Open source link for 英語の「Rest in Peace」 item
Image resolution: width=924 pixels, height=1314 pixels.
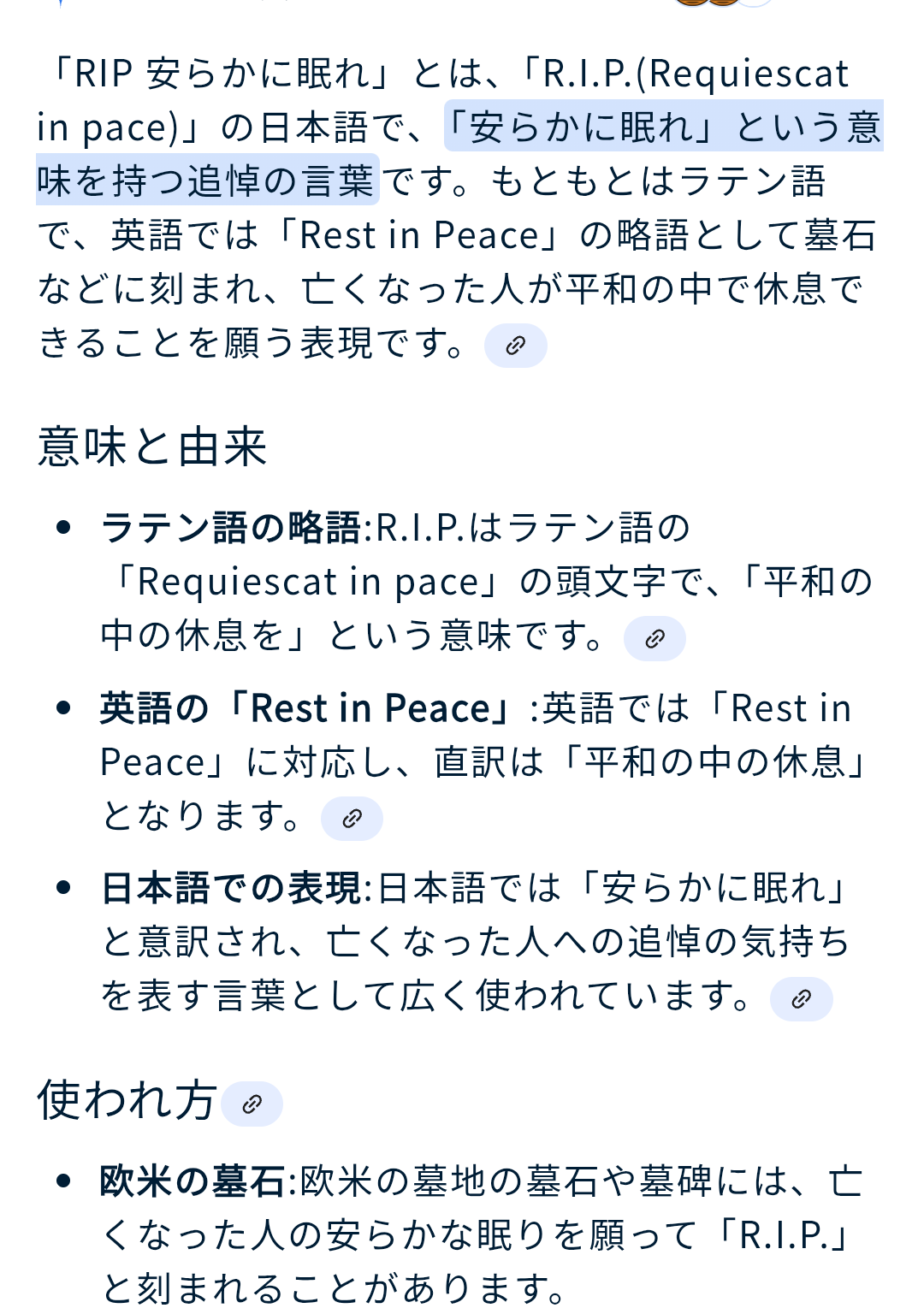pyautogui.click(x=352, y=819)
